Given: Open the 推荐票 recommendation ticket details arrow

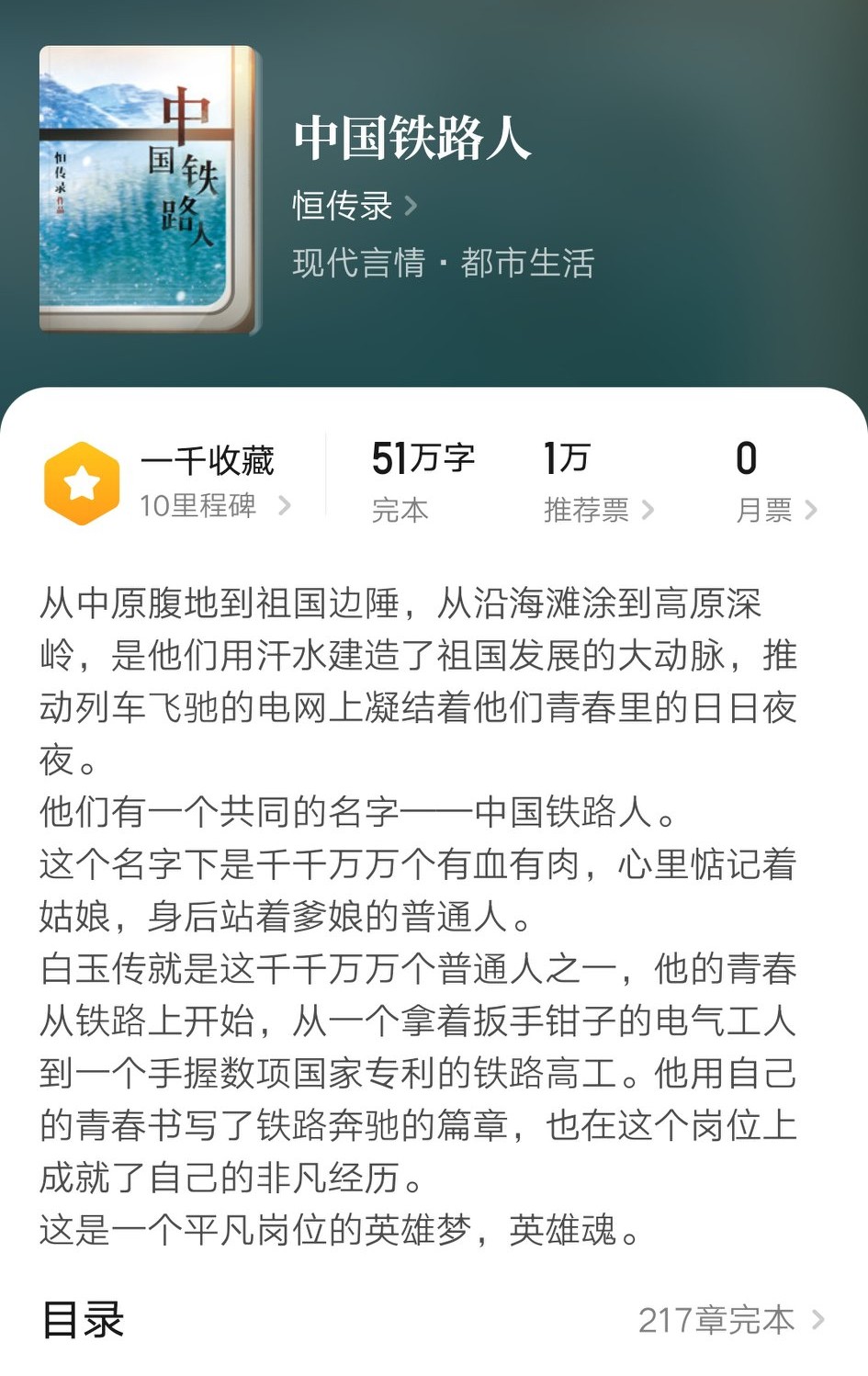Looking at the screenshot, I should click(x=649, y=511).
